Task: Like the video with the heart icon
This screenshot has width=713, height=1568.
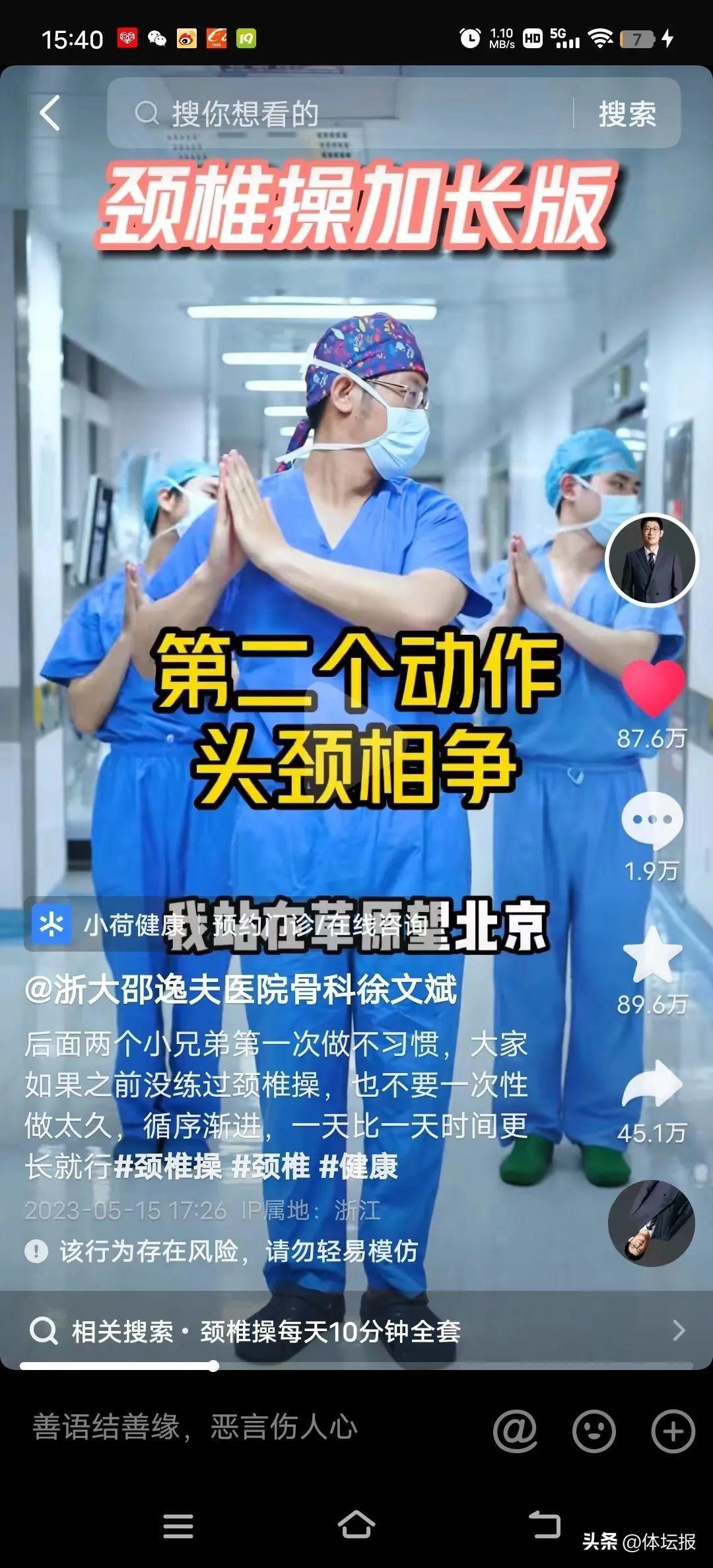Action: tap(652, 688)
